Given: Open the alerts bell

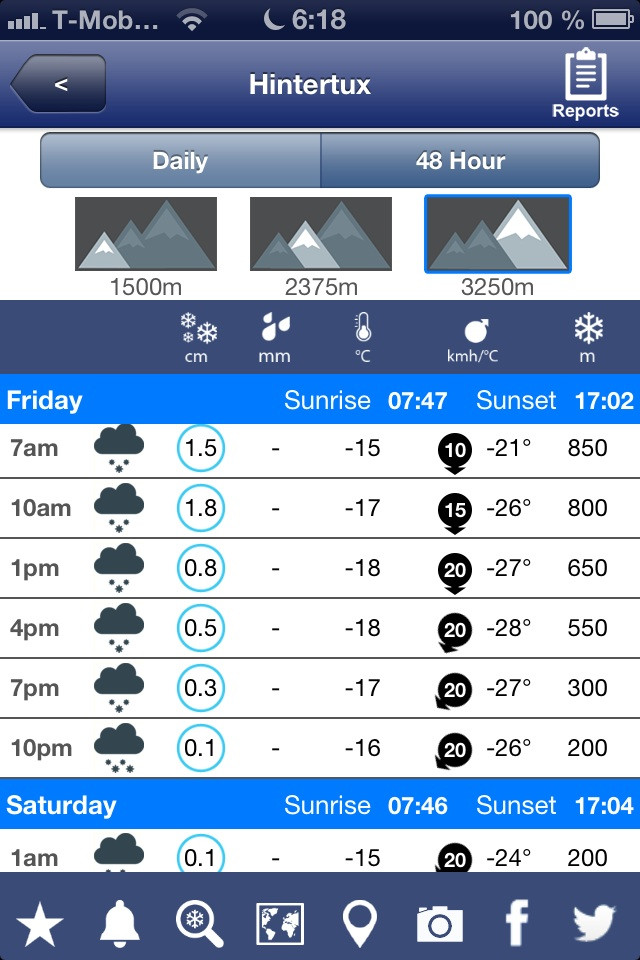Looking at the screenshot, I should click(x=120, y=924).
